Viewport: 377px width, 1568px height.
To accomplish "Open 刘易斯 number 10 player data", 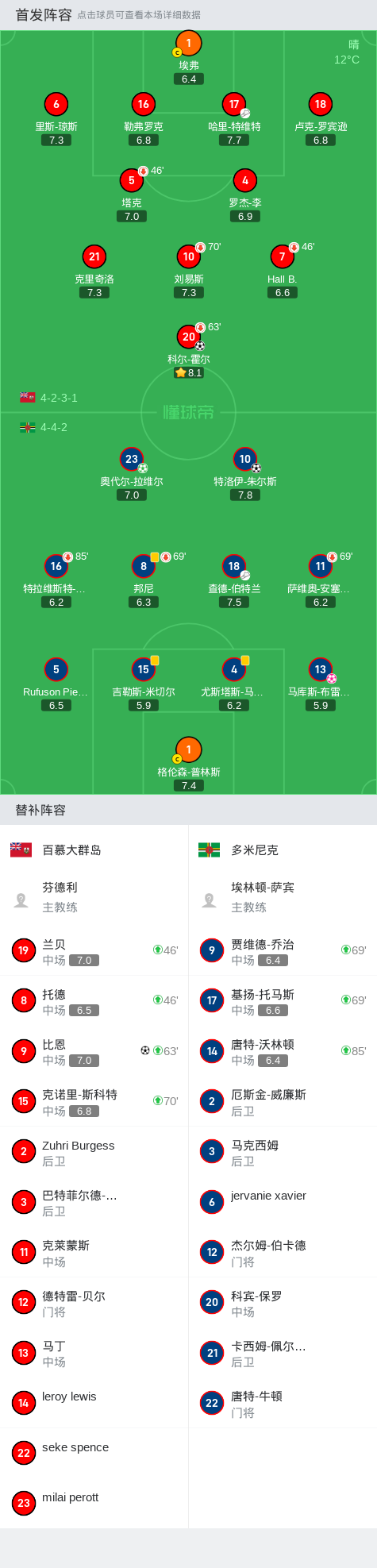I will (x=189, y=271).
